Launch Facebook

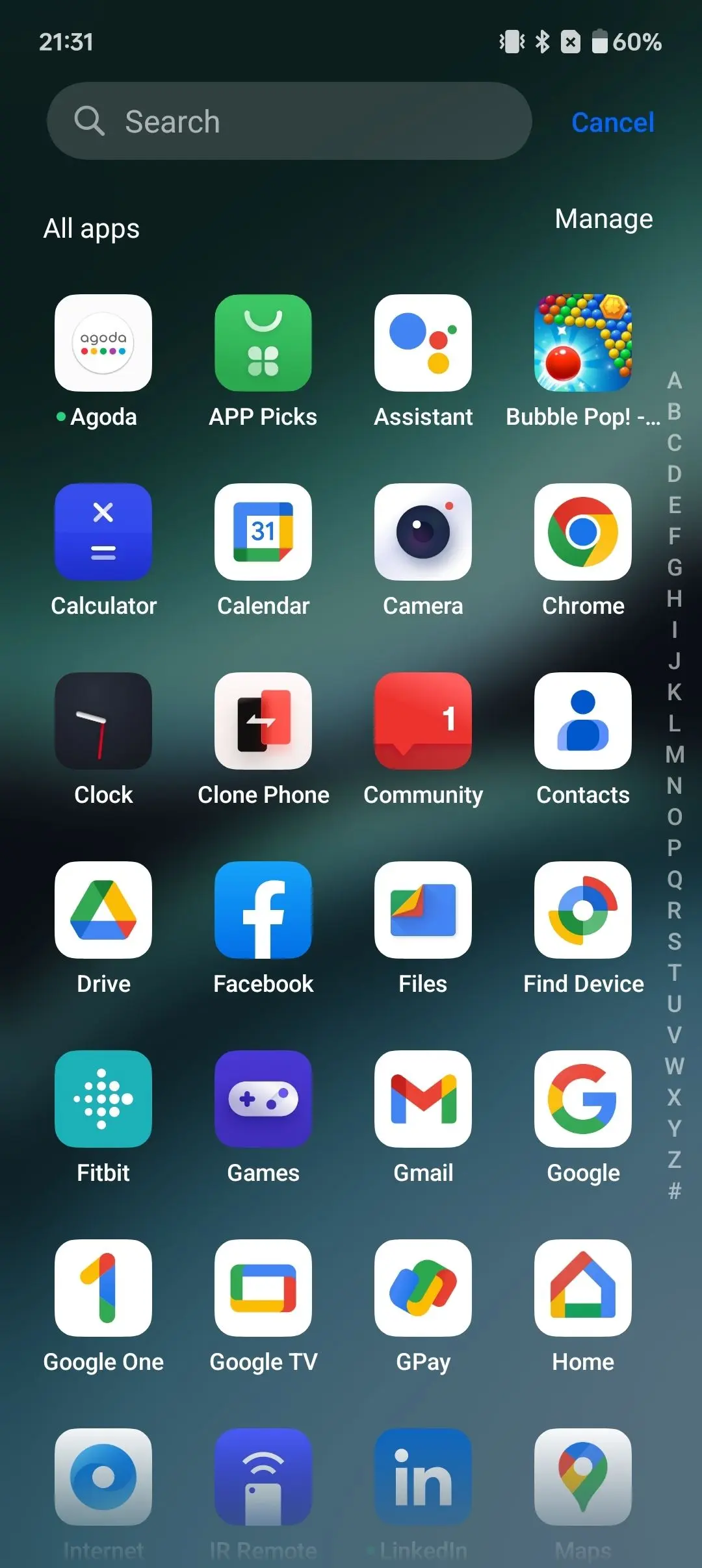click(x=263, y=910)
